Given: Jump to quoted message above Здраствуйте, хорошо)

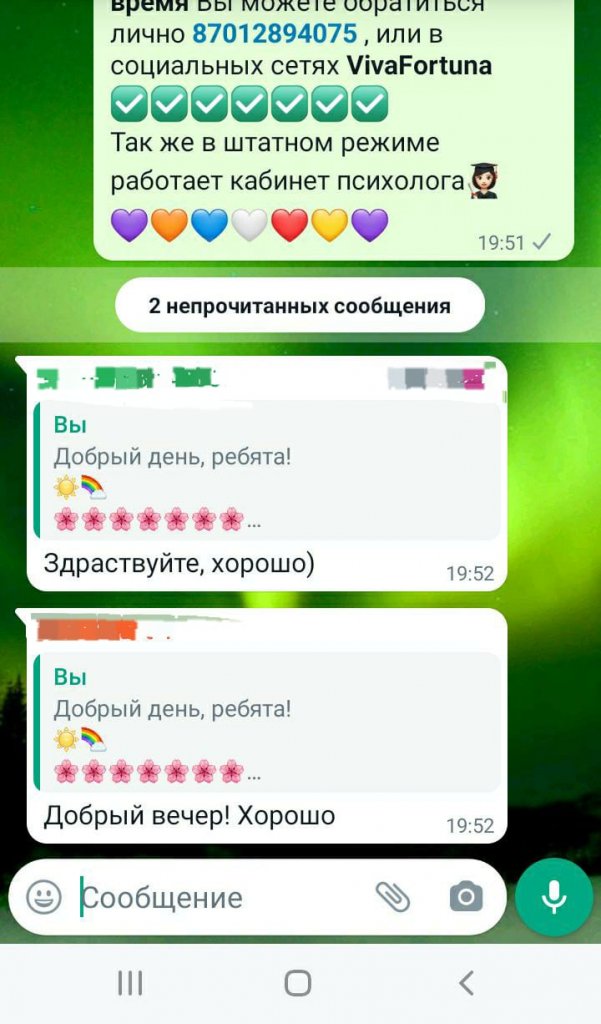Looking at the screenshot, I should [x=268, y=471].
